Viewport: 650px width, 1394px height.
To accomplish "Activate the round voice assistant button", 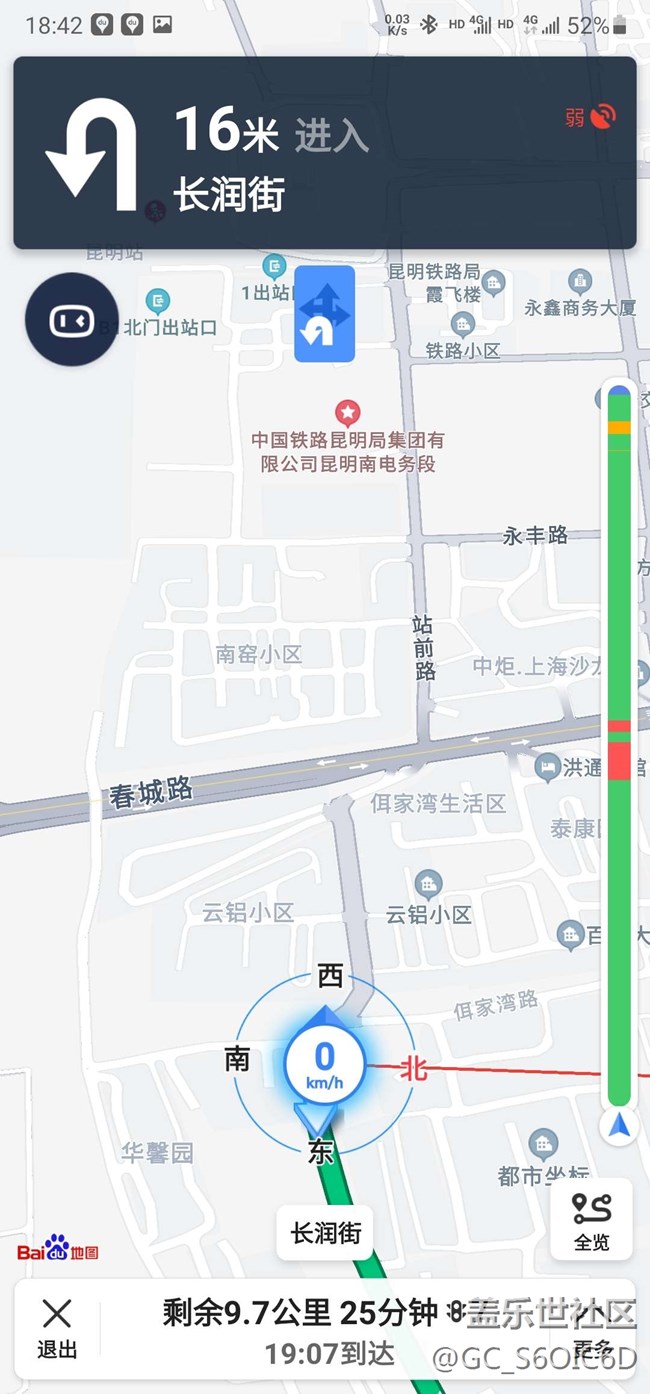I will (72, 320).
